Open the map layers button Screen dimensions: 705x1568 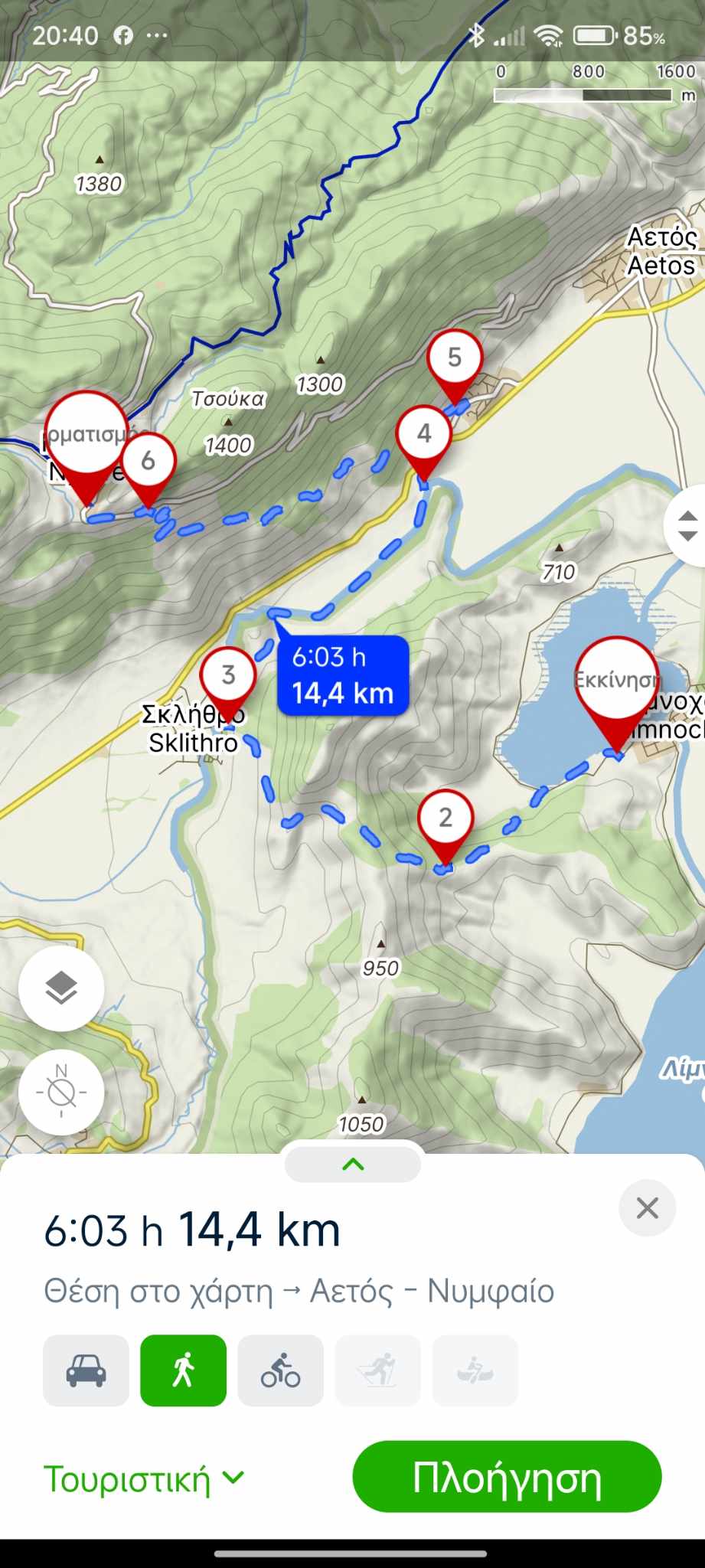click(61, 988)
